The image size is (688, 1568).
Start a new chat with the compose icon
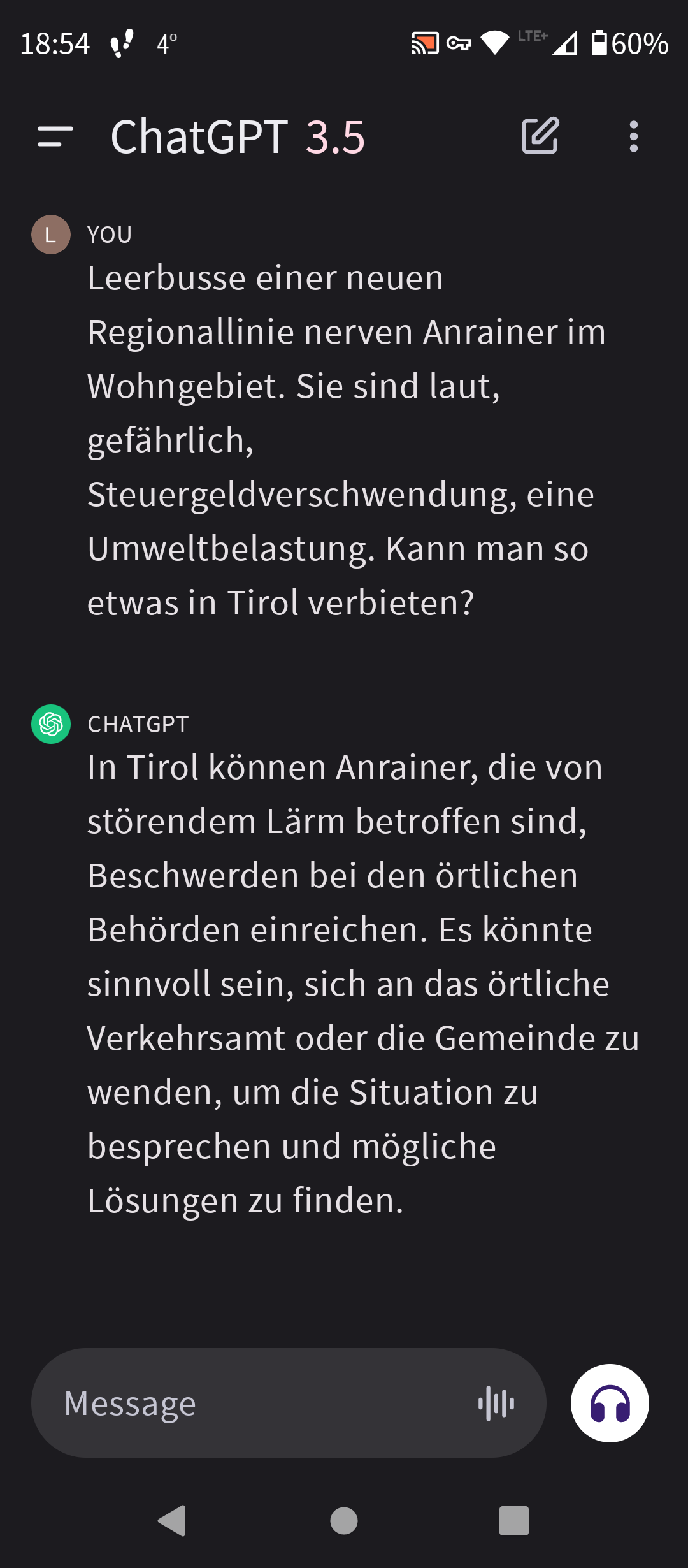tap(540, 136)
